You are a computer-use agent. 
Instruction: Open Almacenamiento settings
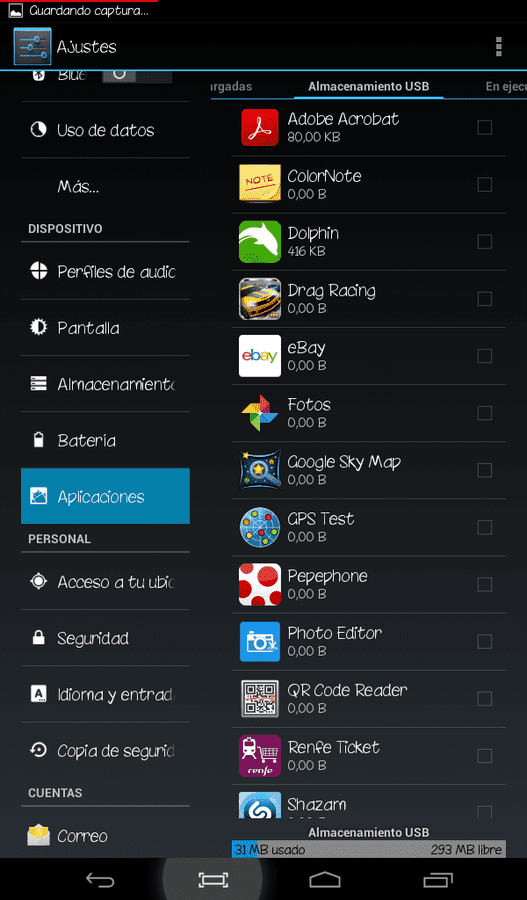tap(105, 384)
